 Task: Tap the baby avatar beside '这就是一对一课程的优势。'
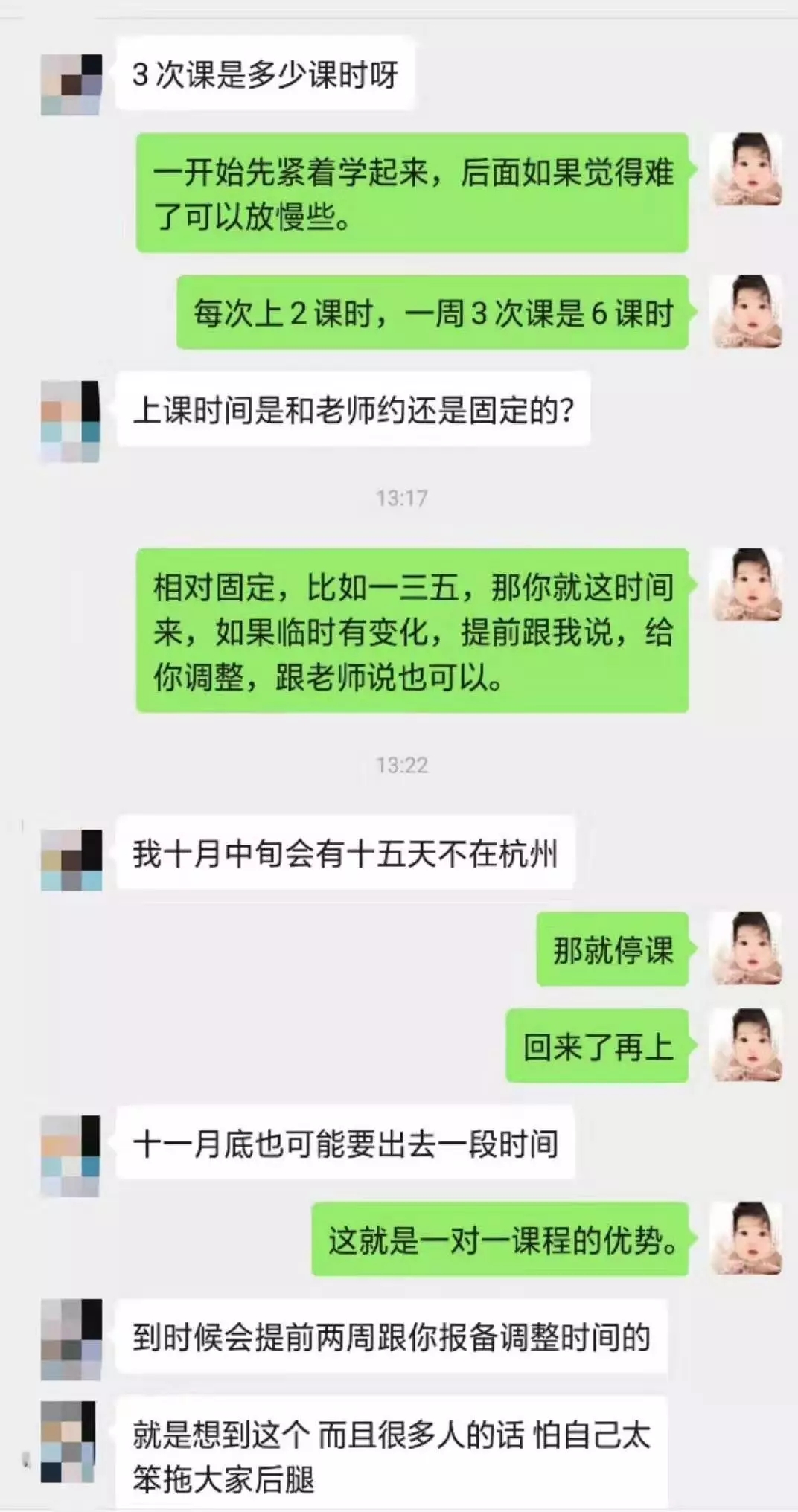coord(745,1238)
